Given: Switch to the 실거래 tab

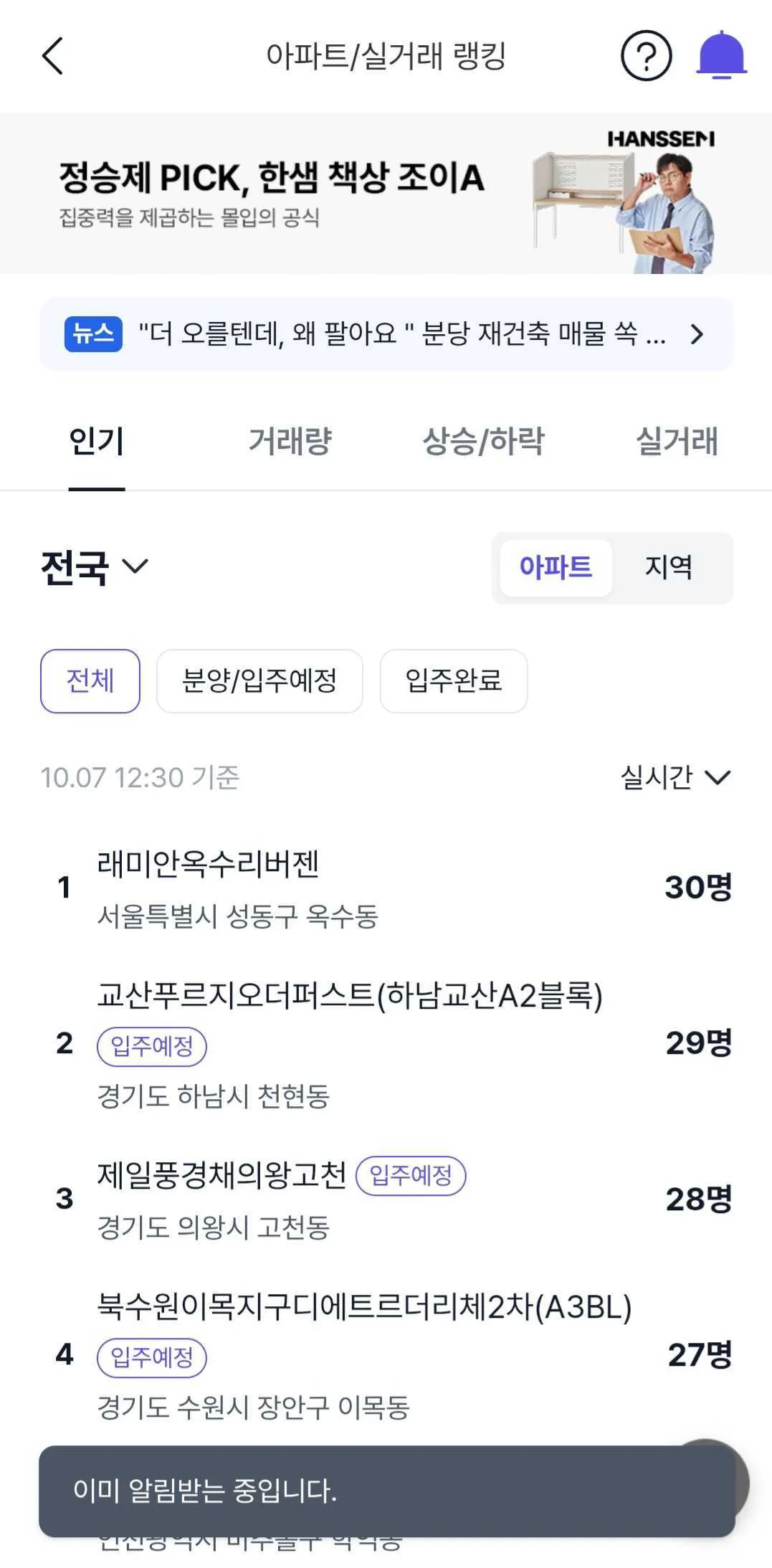Looking at the screenshot, I should tap(676, 441).
